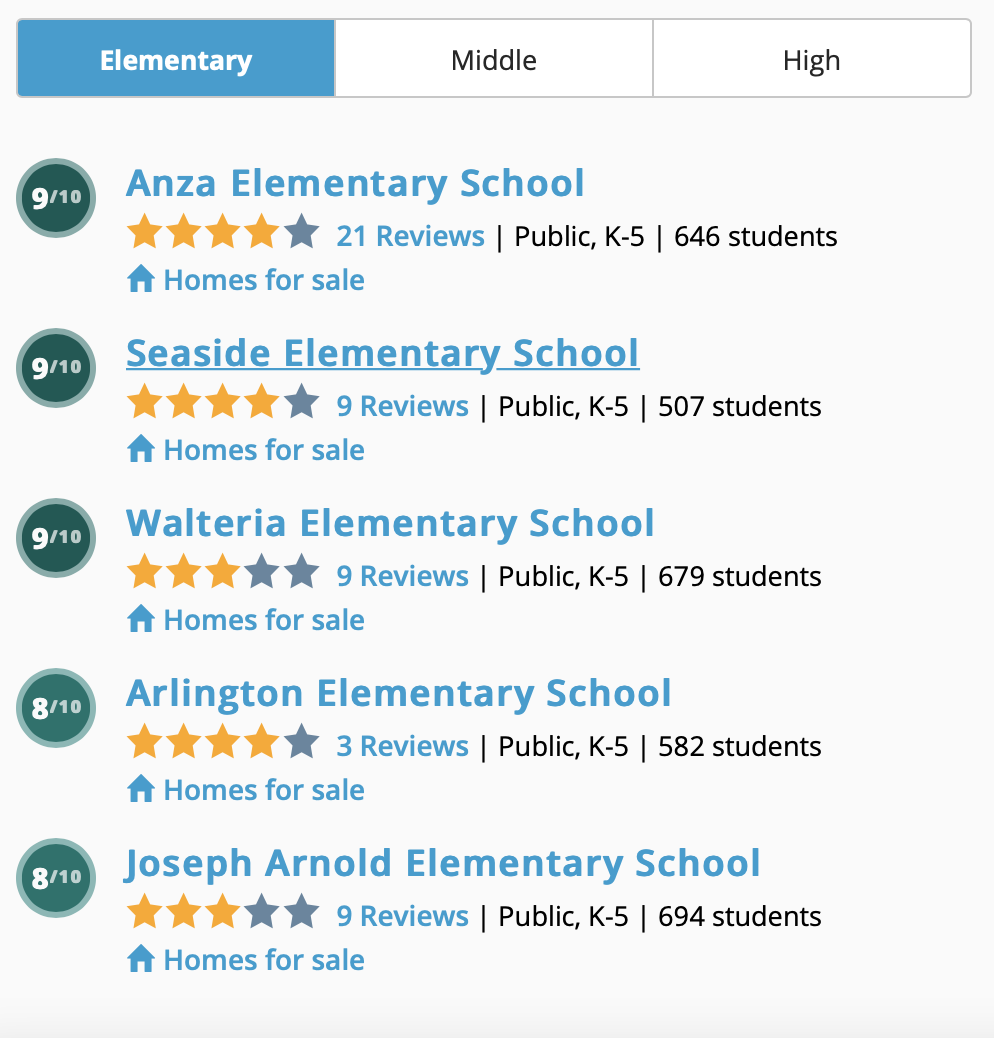Open Arlington Elementary School page

[398, 694]
